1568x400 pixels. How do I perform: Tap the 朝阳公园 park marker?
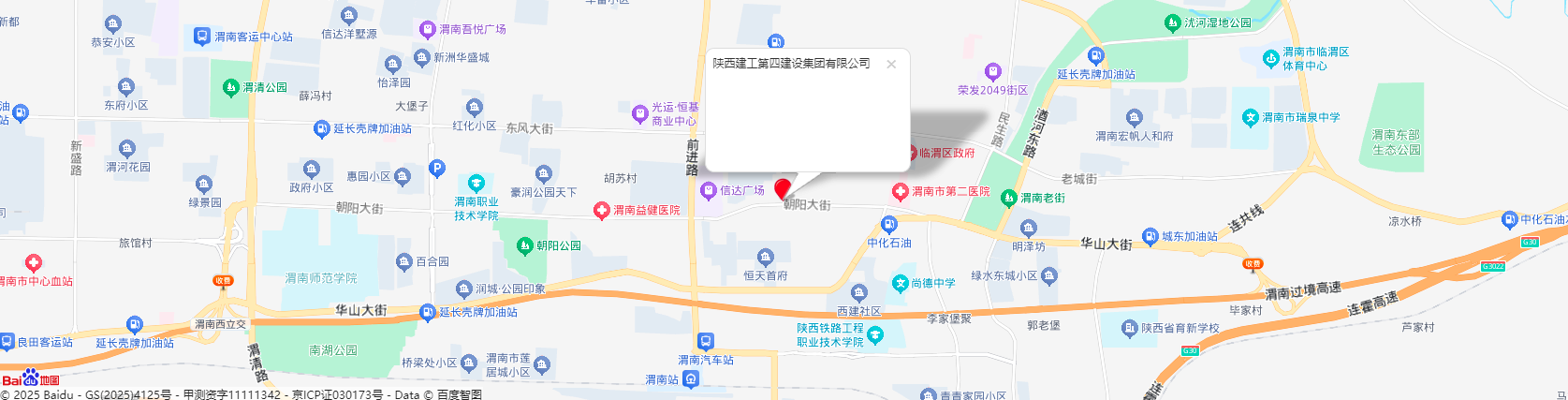click(x=525, y=246)
